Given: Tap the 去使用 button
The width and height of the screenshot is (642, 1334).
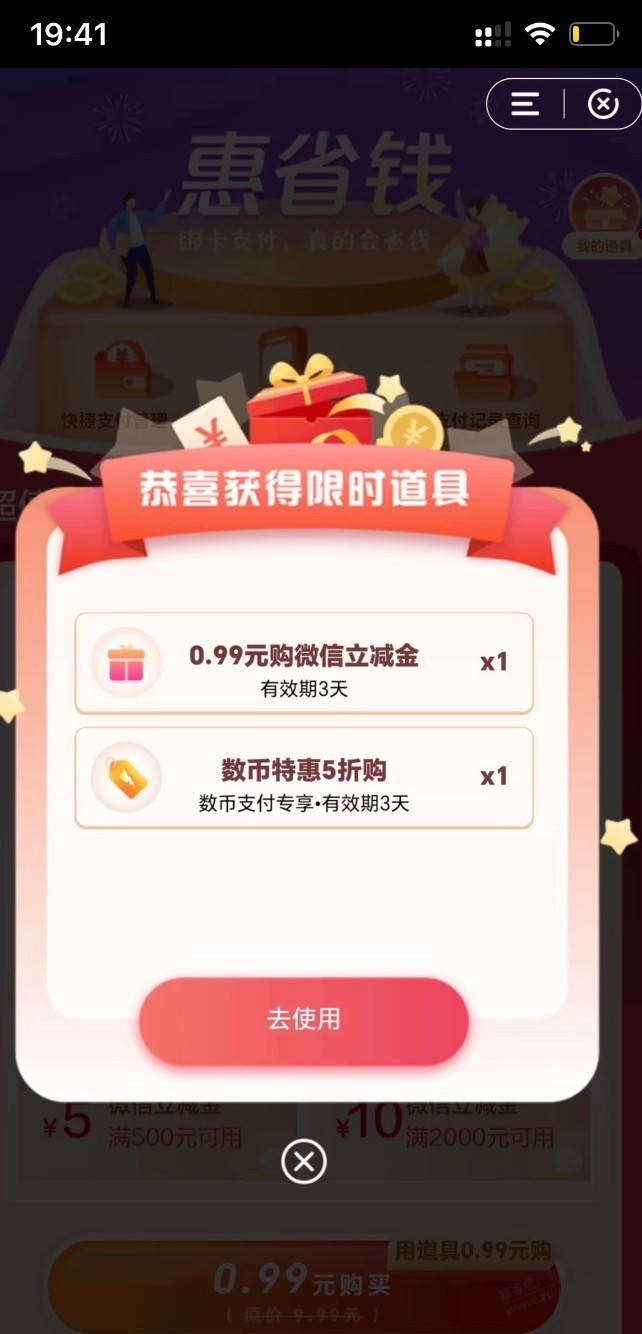Looking at the screenshot, I should 303,1019.
